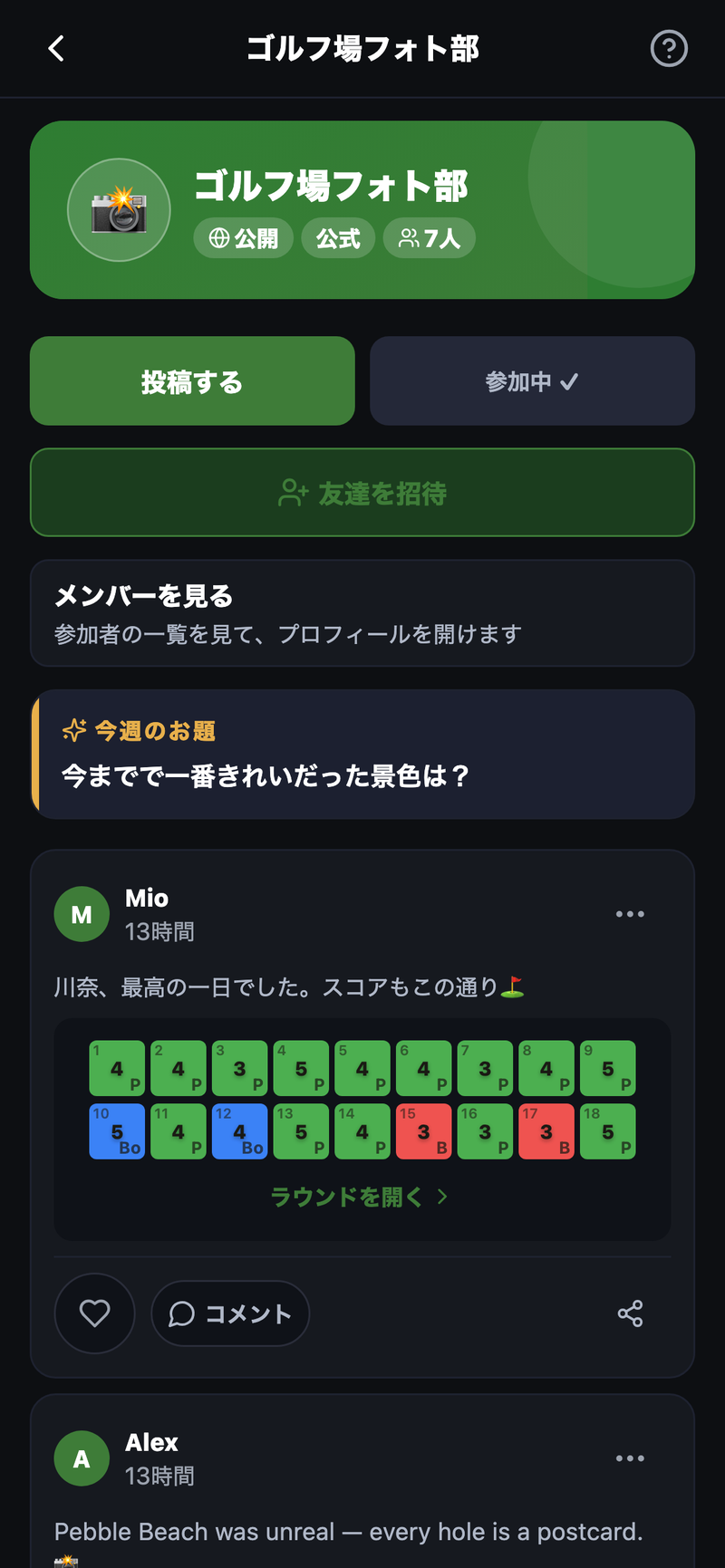Tap the 参加中 membership button
This screenshot has height=1568, width=725.
pos(532,381)
